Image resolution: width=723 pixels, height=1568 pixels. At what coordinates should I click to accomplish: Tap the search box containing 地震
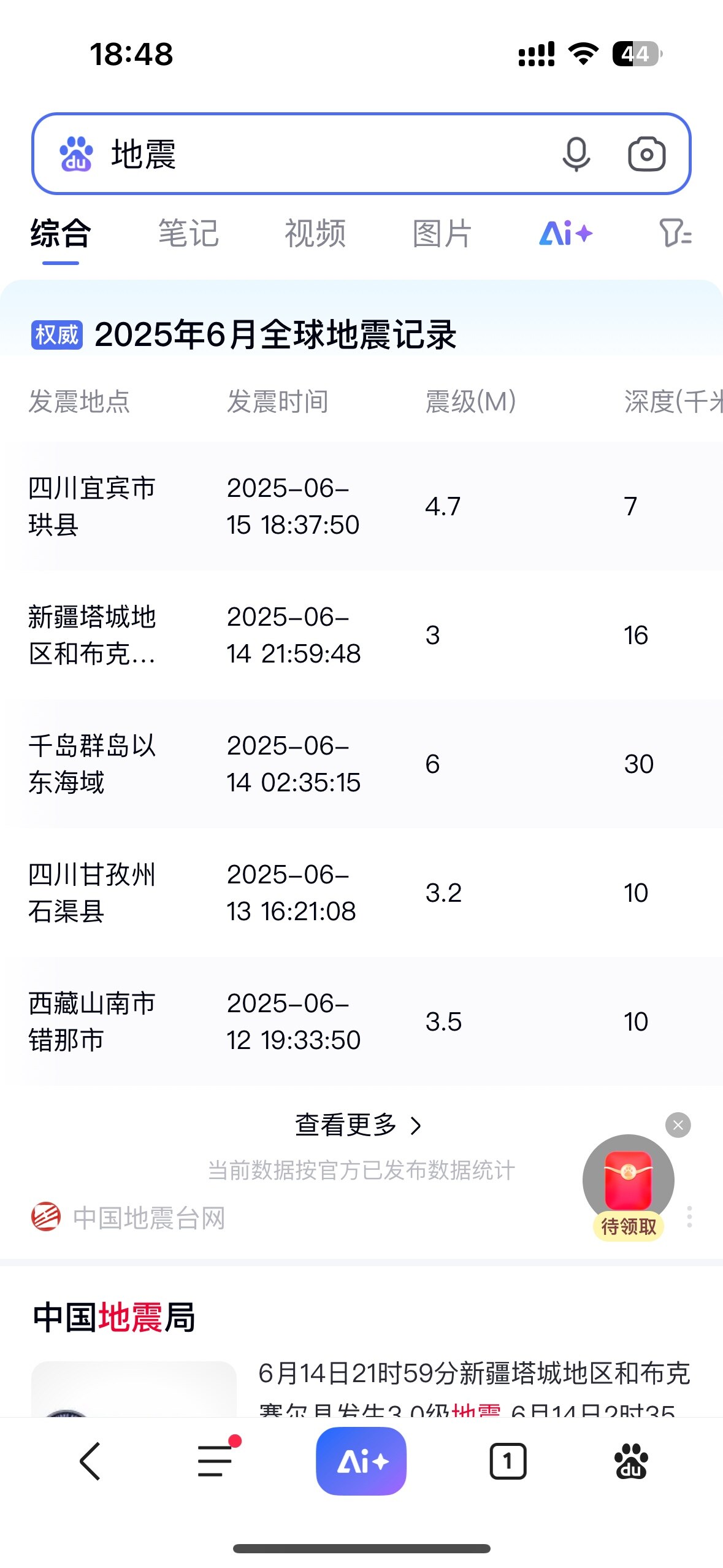tap(361, 154)
